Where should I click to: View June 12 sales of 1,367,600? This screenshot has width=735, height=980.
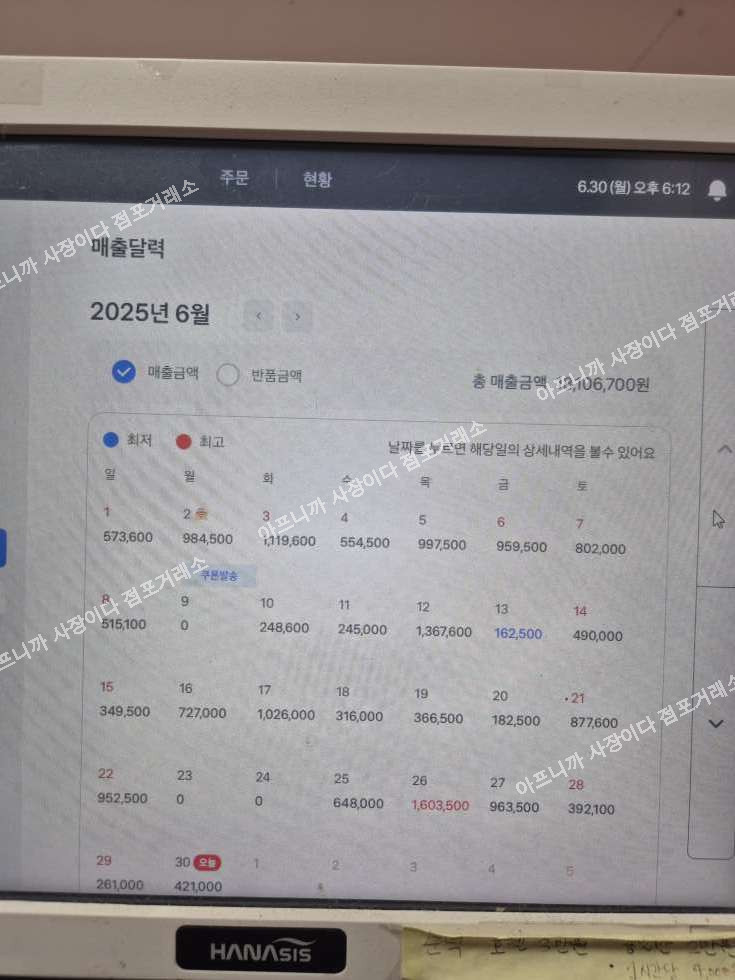(x=443, y=621)
